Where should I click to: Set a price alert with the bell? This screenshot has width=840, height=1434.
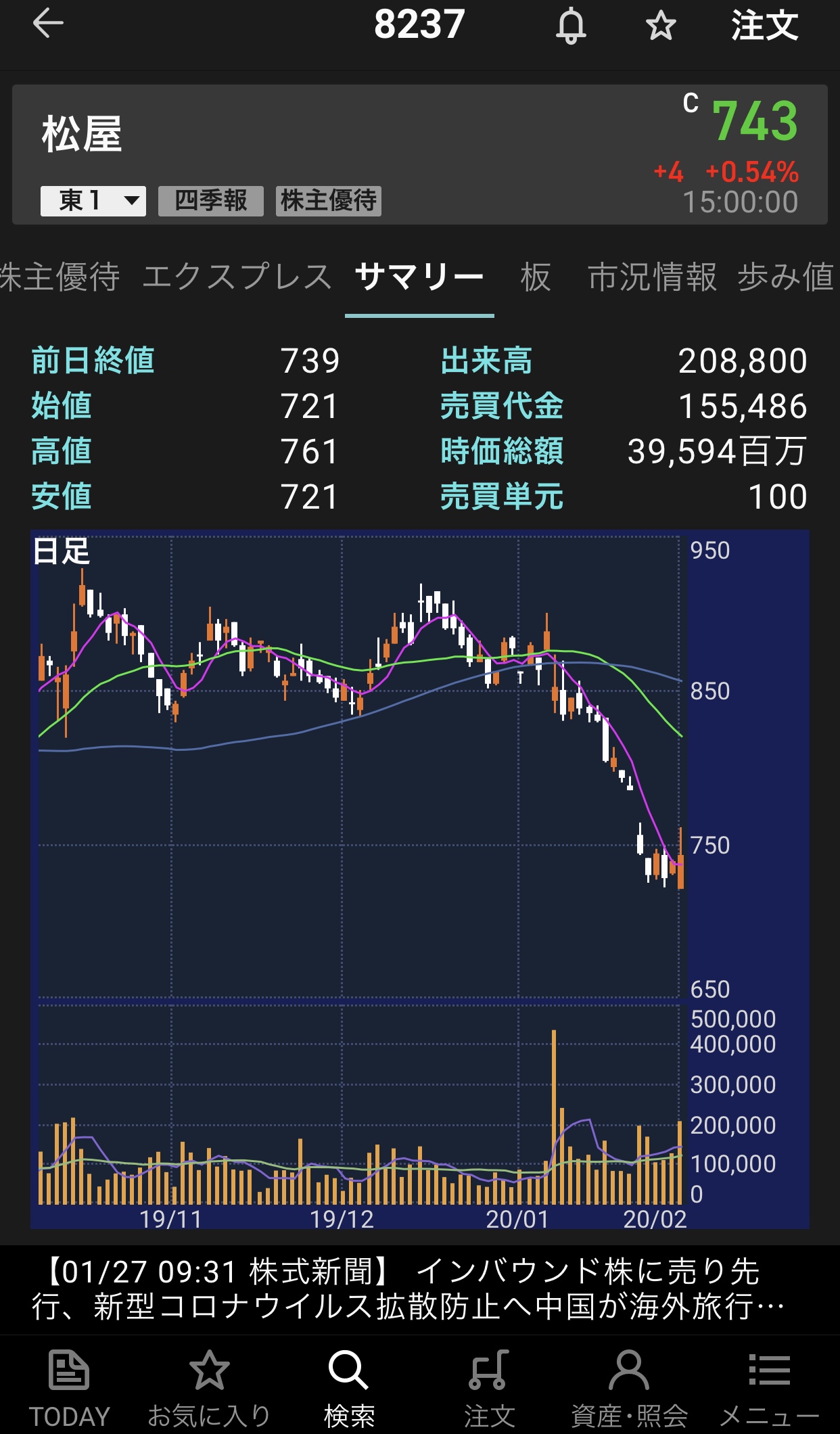click(x=571, y=26)
